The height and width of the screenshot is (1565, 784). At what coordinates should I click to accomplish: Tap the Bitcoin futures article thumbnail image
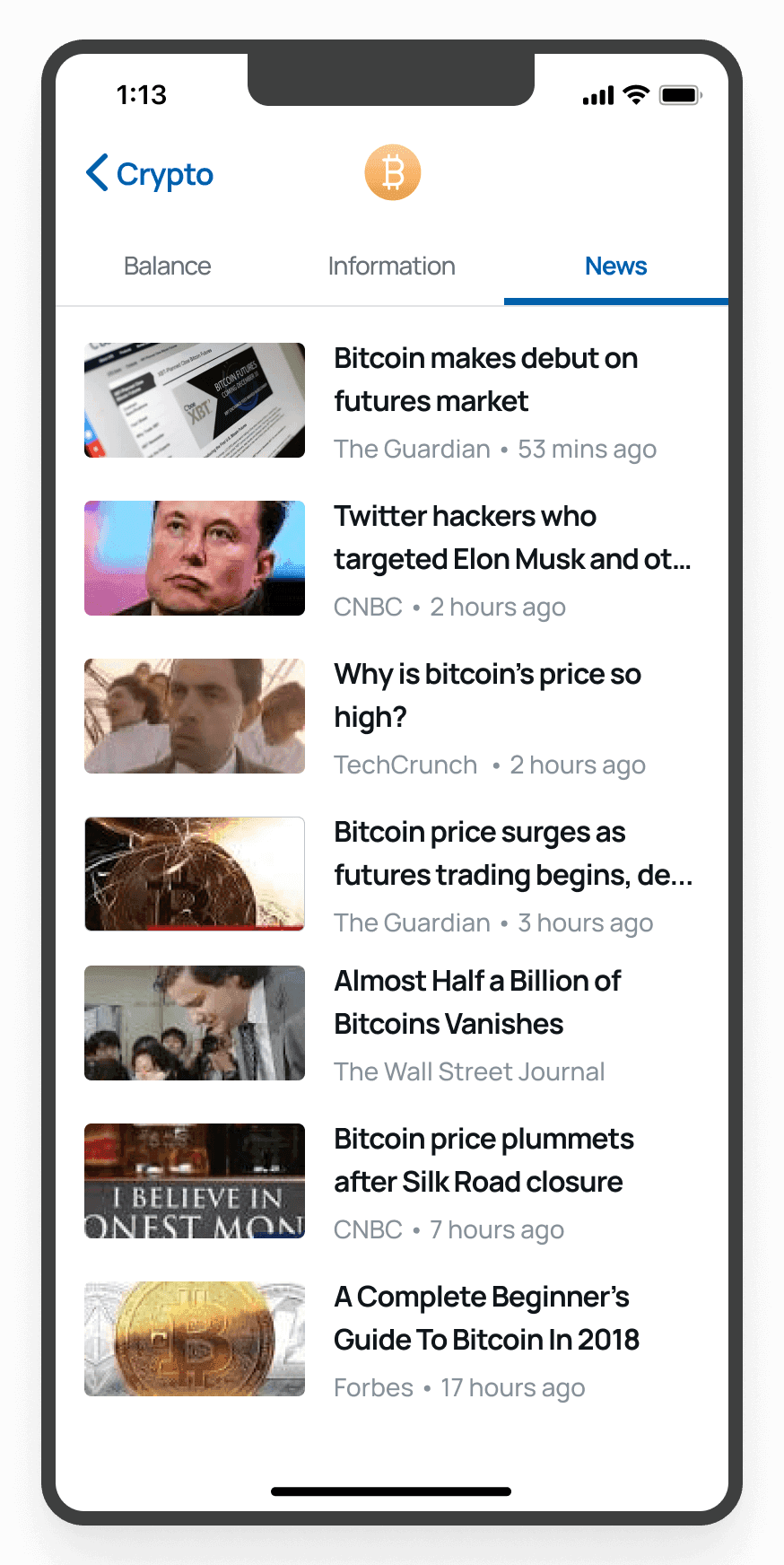[x=194, y=400]
